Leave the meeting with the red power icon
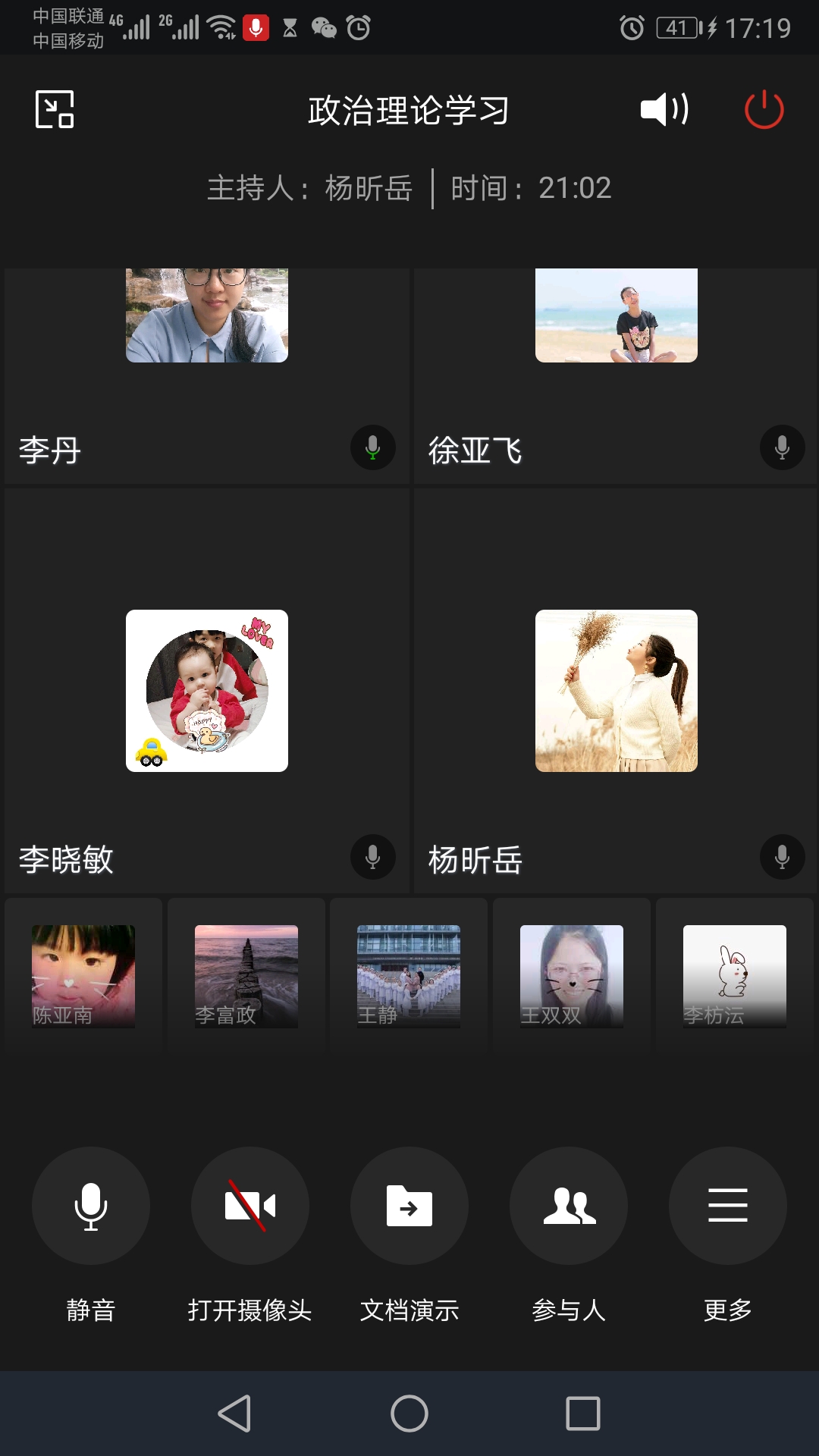Image resolution: width=819 pixels, height=1456 pixels. 764,109
